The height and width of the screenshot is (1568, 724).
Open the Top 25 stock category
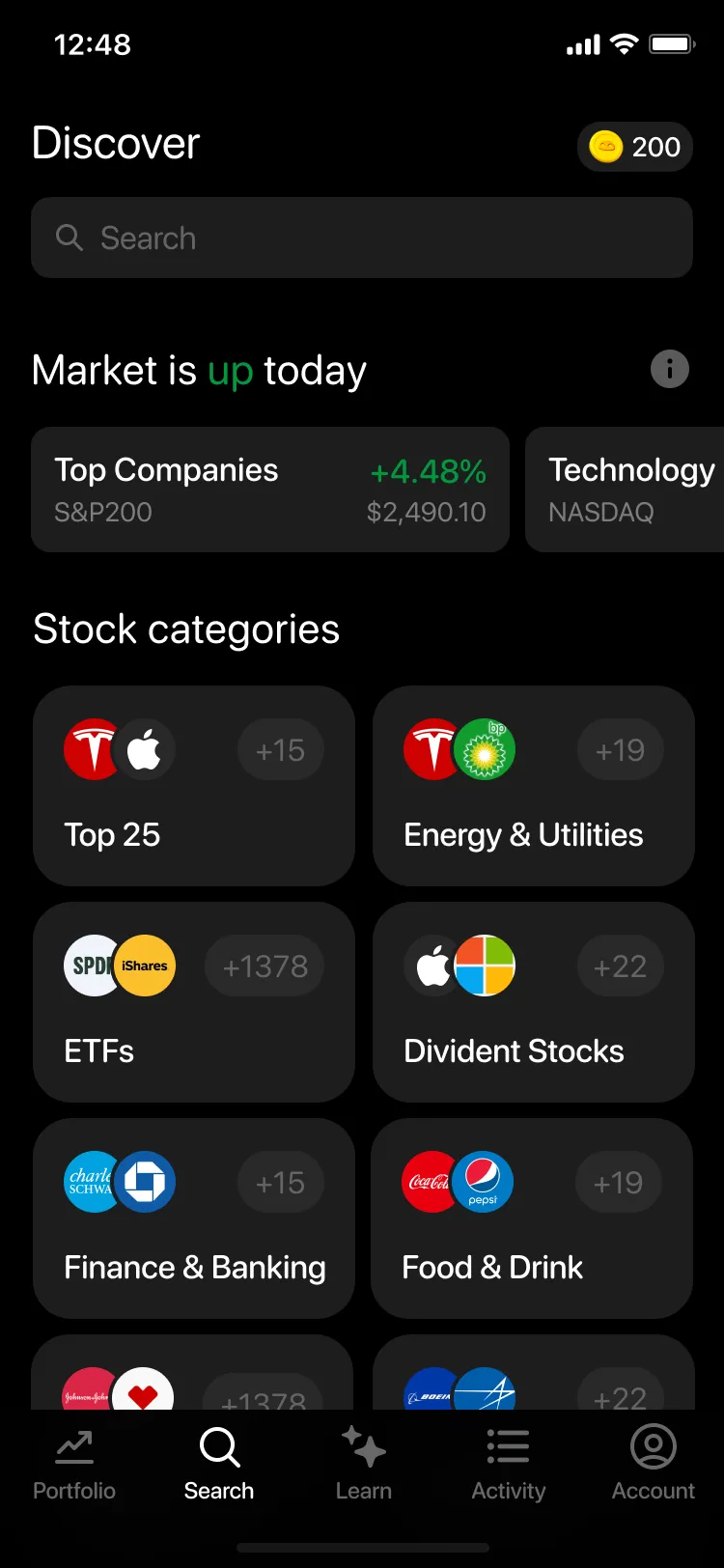point(193,785)
